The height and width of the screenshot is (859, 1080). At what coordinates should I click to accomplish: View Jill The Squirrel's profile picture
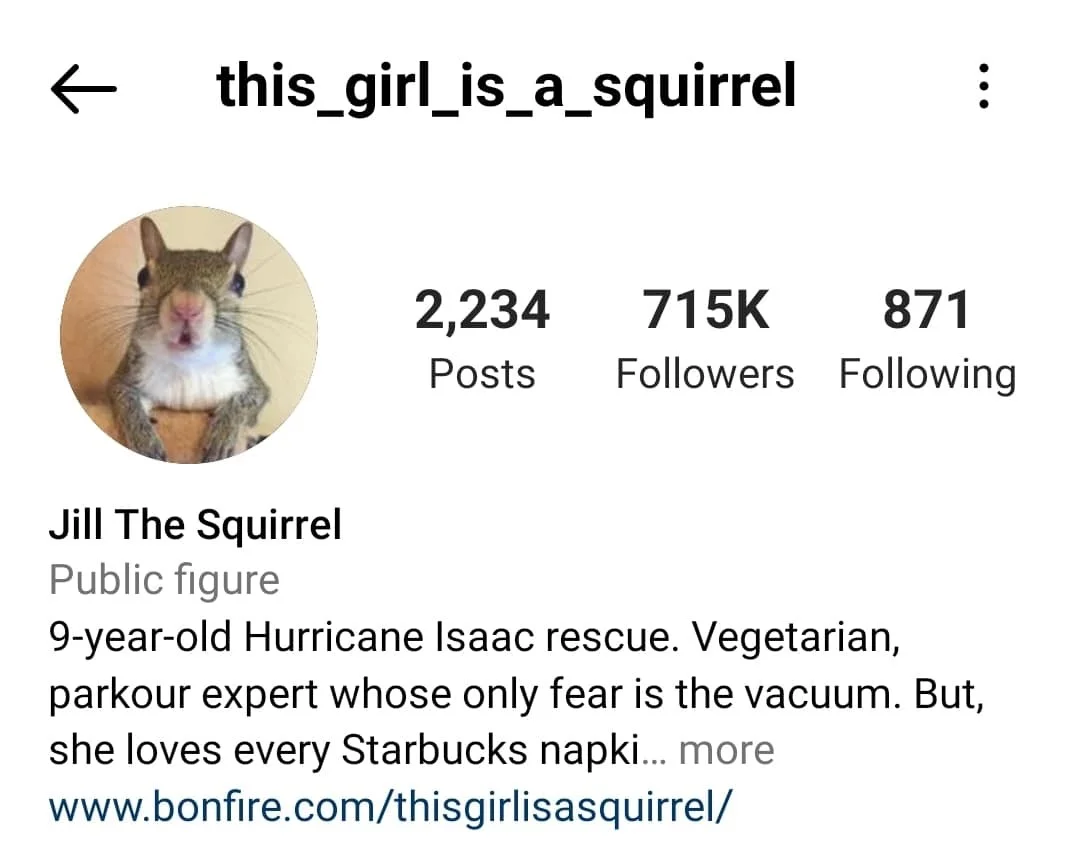(x=189, y=335)
